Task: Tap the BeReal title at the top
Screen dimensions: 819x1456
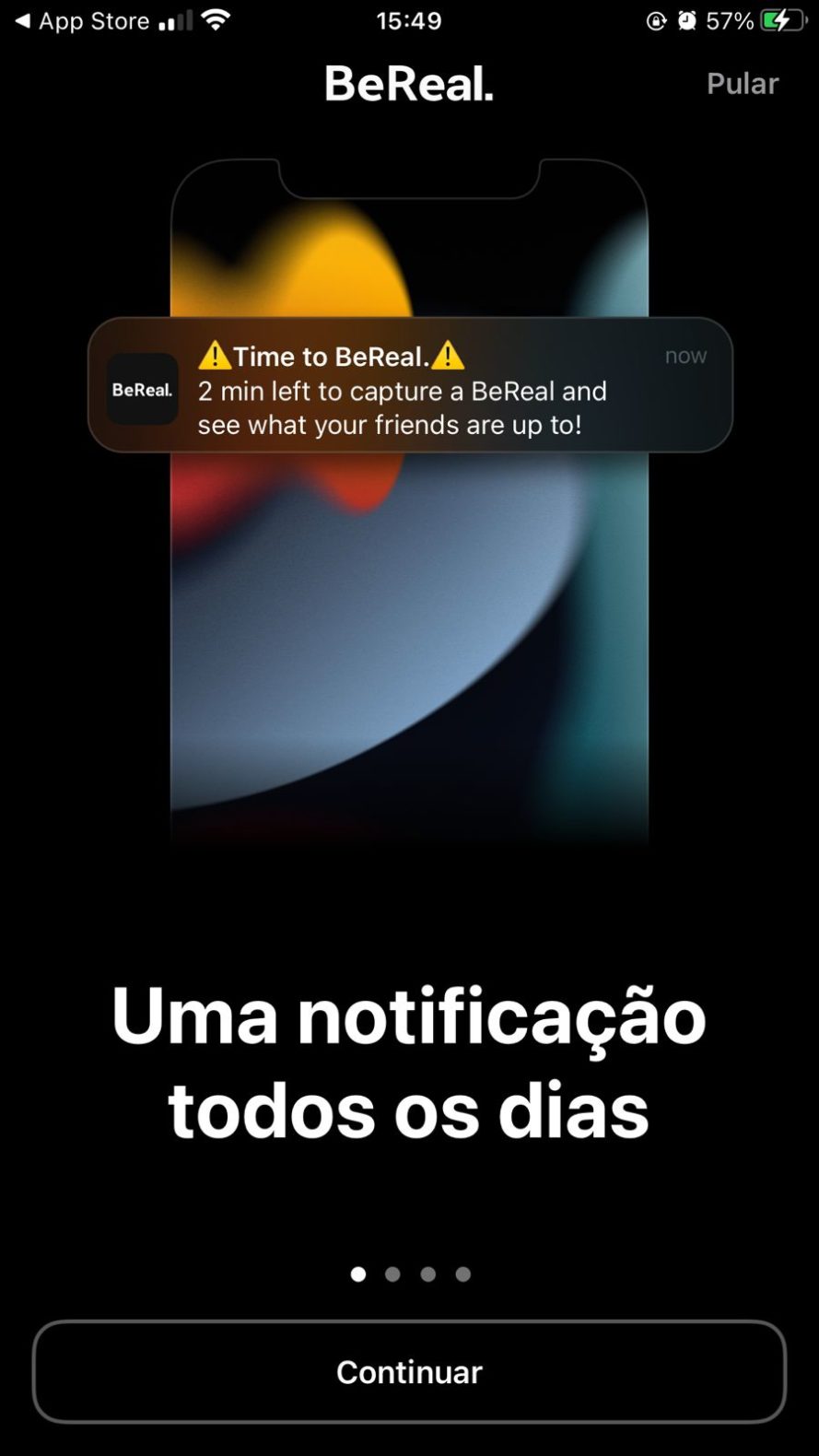Action: point(408,84)
